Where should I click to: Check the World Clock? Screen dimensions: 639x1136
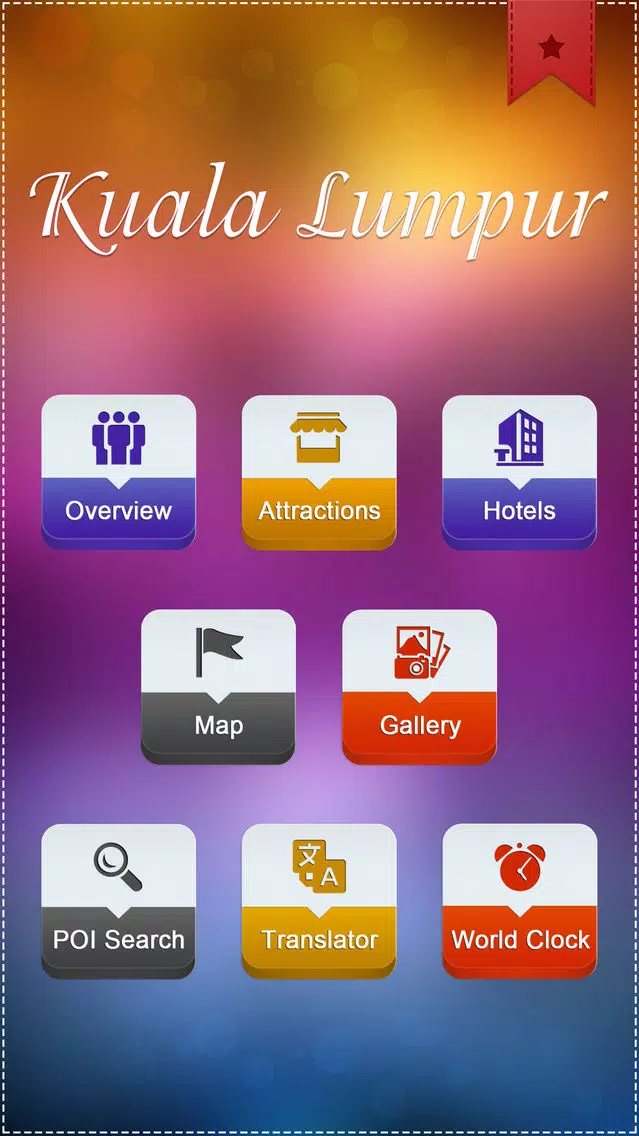(x=519, y=901)
